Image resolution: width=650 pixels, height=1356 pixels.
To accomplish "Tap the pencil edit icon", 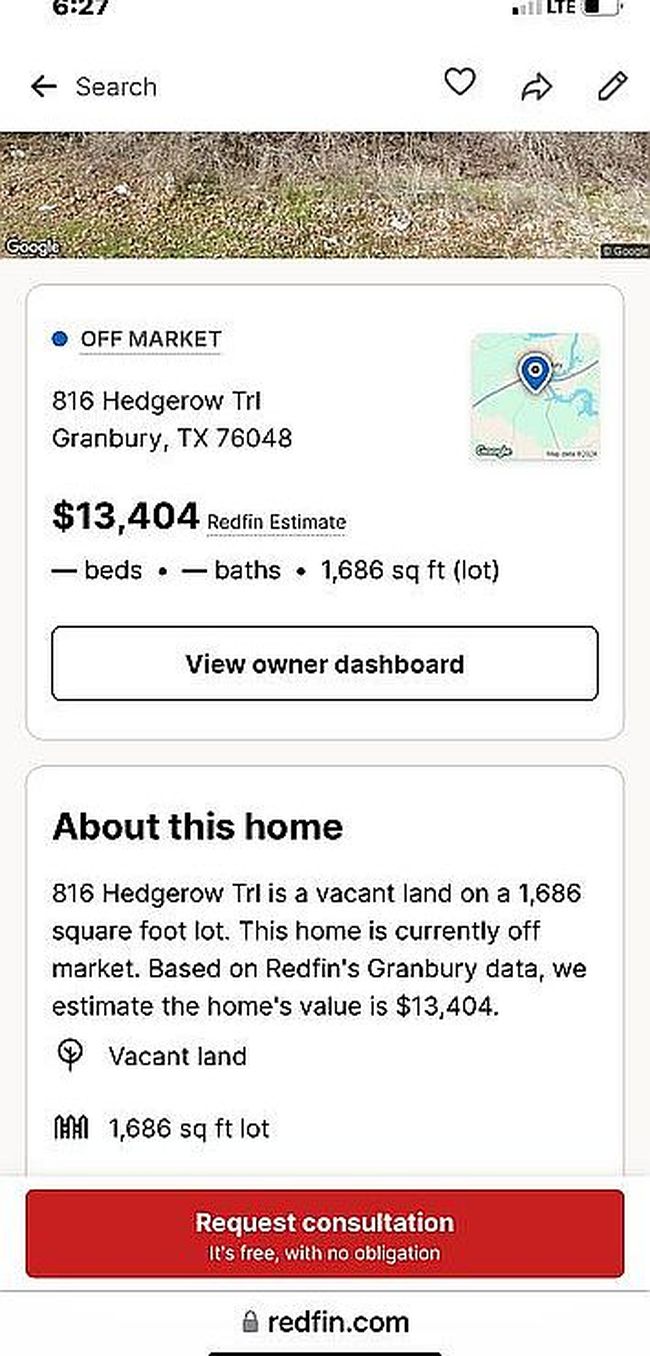I will (611, 87).
